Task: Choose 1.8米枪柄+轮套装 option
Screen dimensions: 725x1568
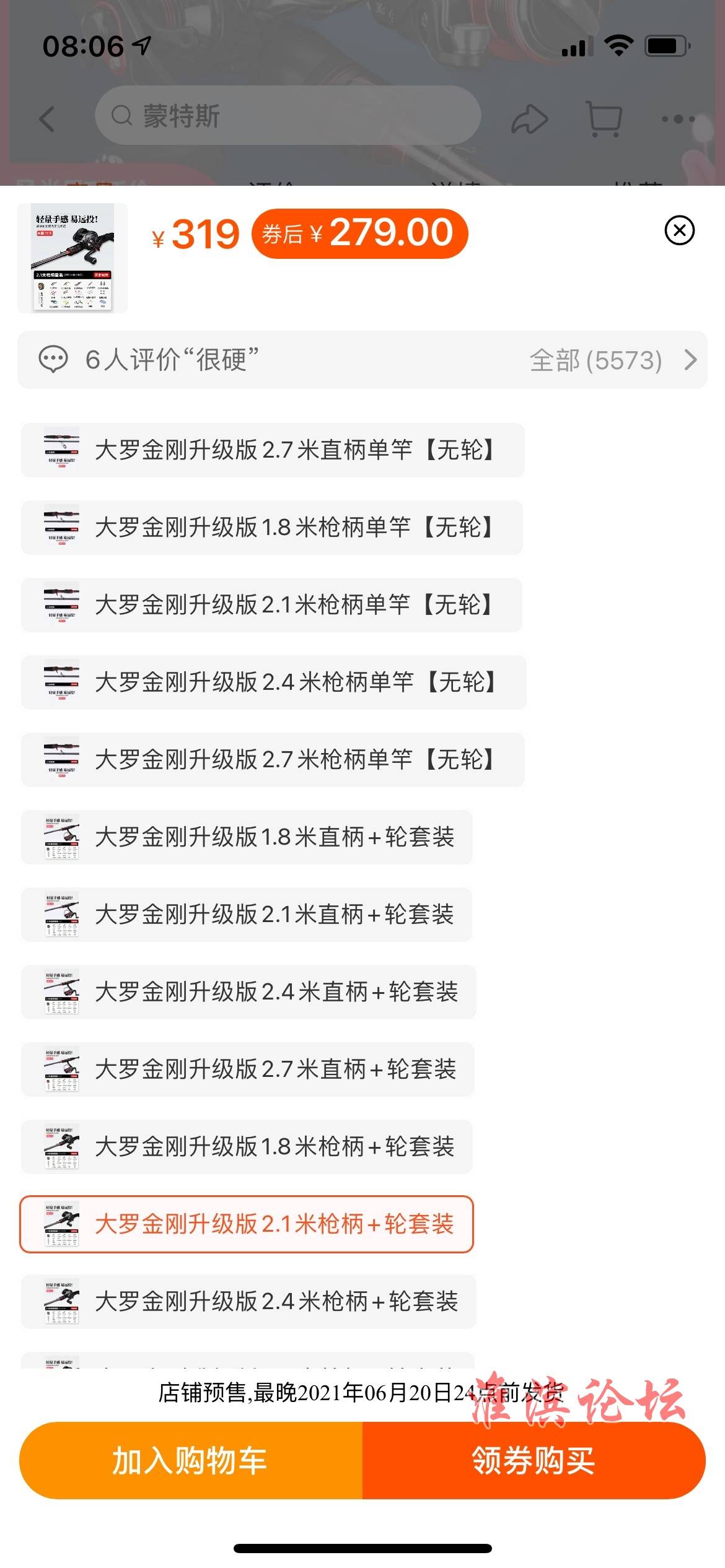Action: click(x=247, y=1147)
